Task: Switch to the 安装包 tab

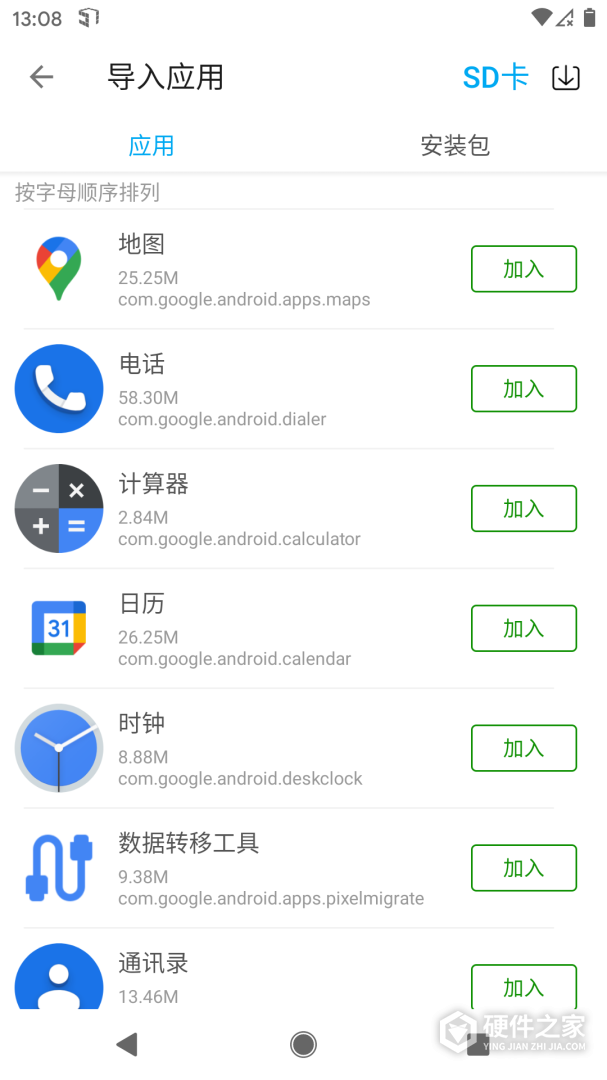Action: pyautogui.click(x=455, y=146)
